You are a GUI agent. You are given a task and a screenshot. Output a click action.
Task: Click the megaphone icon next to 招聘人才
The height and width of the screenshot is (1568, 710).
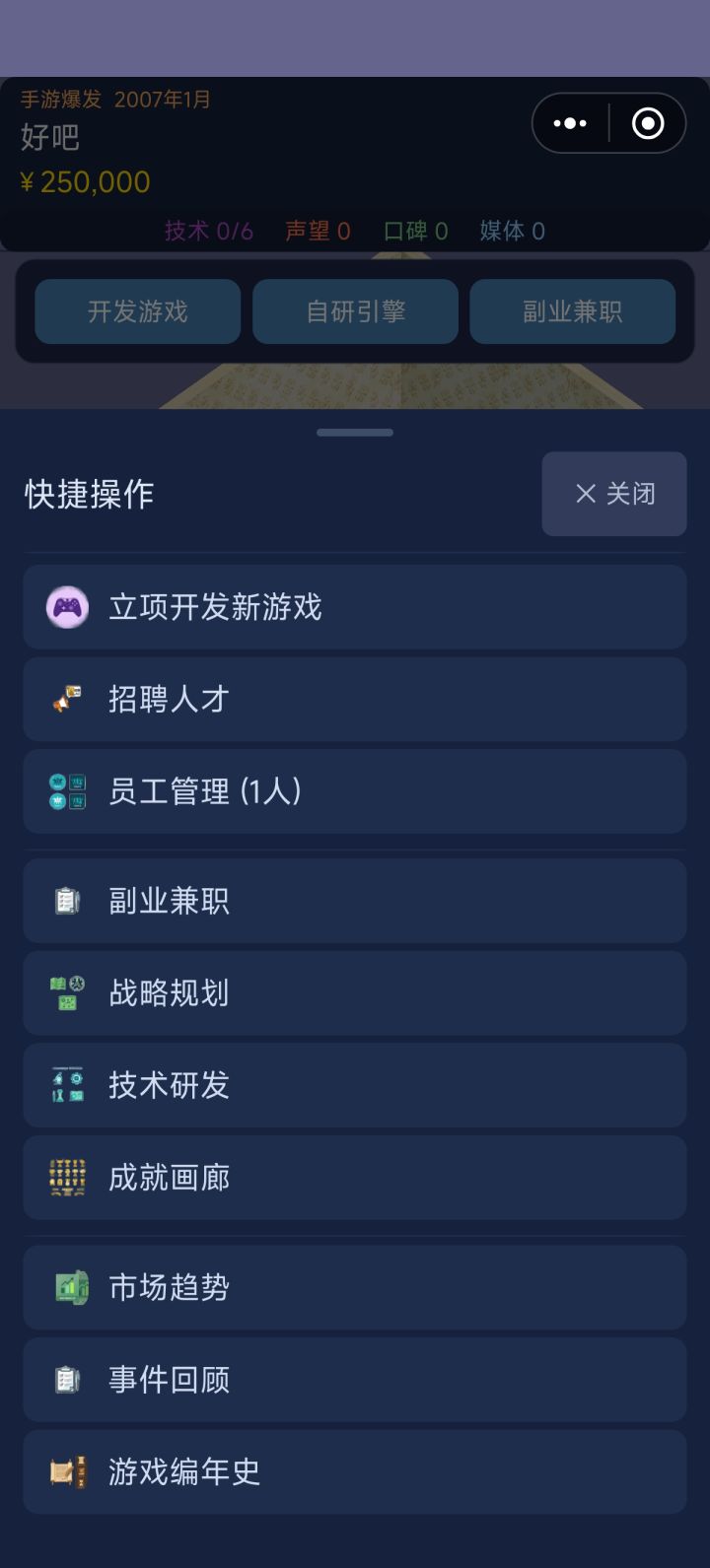[x=65, y=699]
